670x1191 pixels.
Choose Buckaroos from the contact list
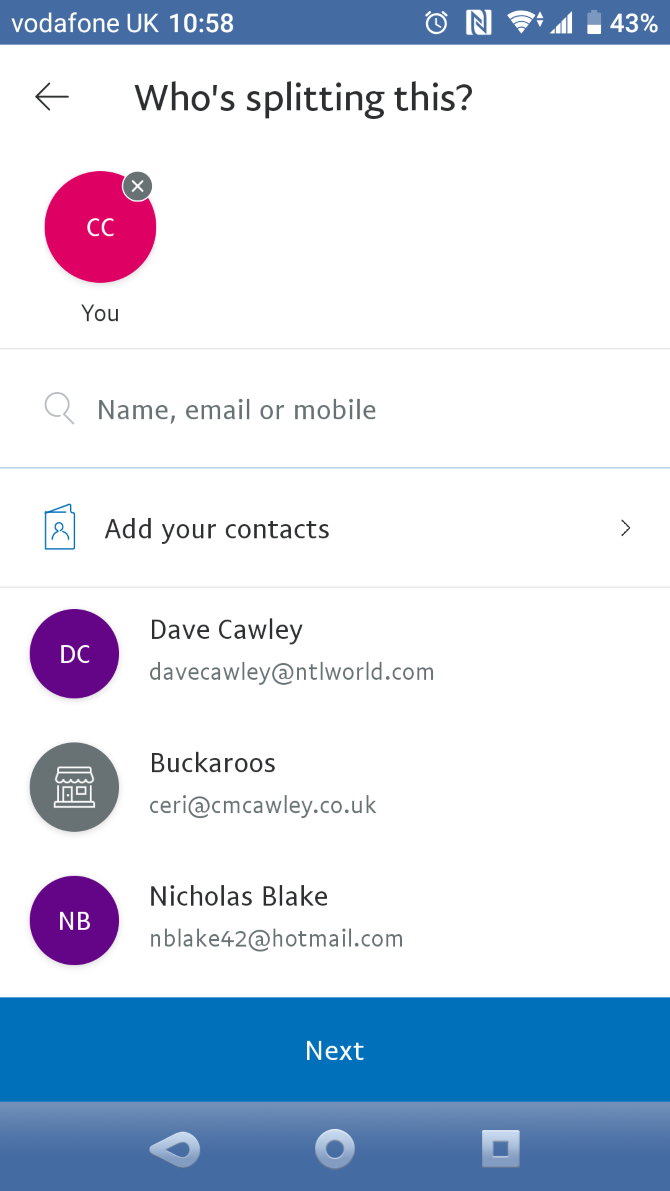coord(262,785)
